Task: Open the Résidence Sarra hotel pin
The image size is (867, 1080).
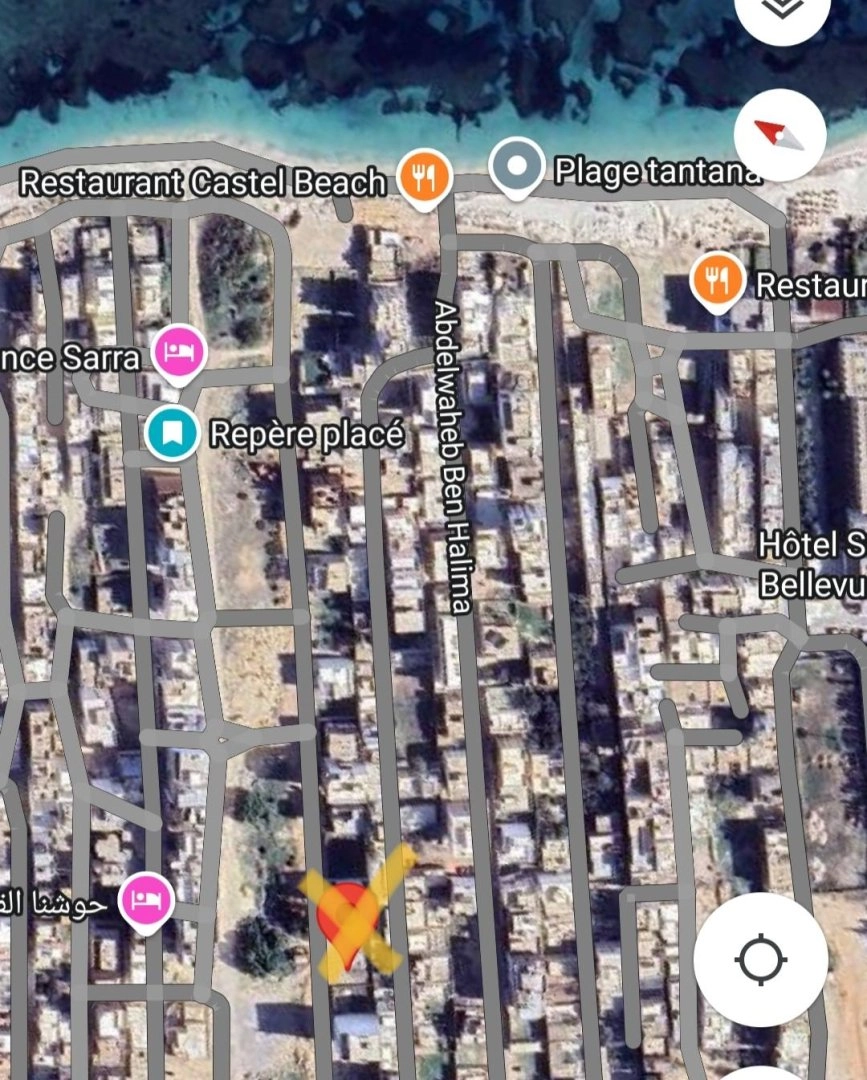Action: (180, 353)
